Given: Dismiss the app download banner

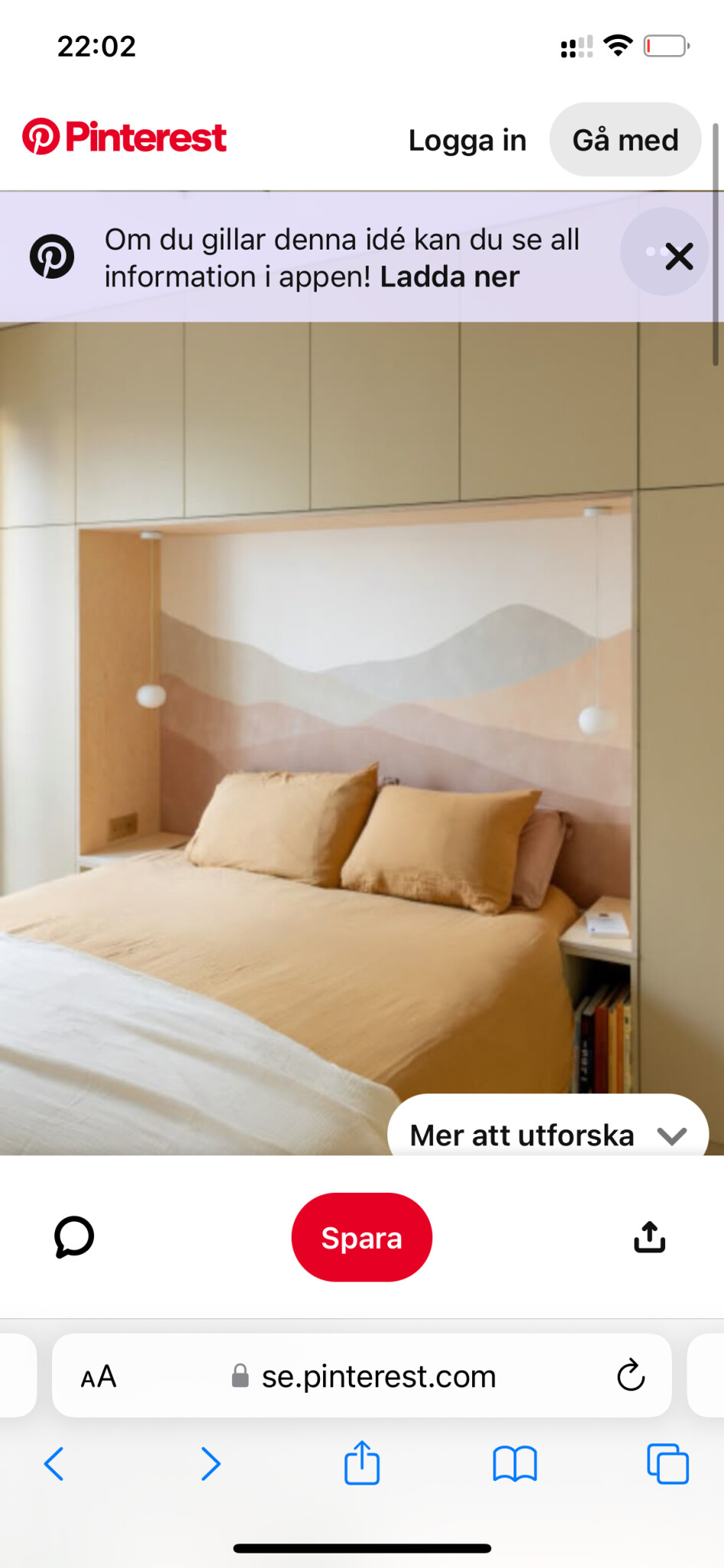Looking at the screenshot, I should point(678,256).
